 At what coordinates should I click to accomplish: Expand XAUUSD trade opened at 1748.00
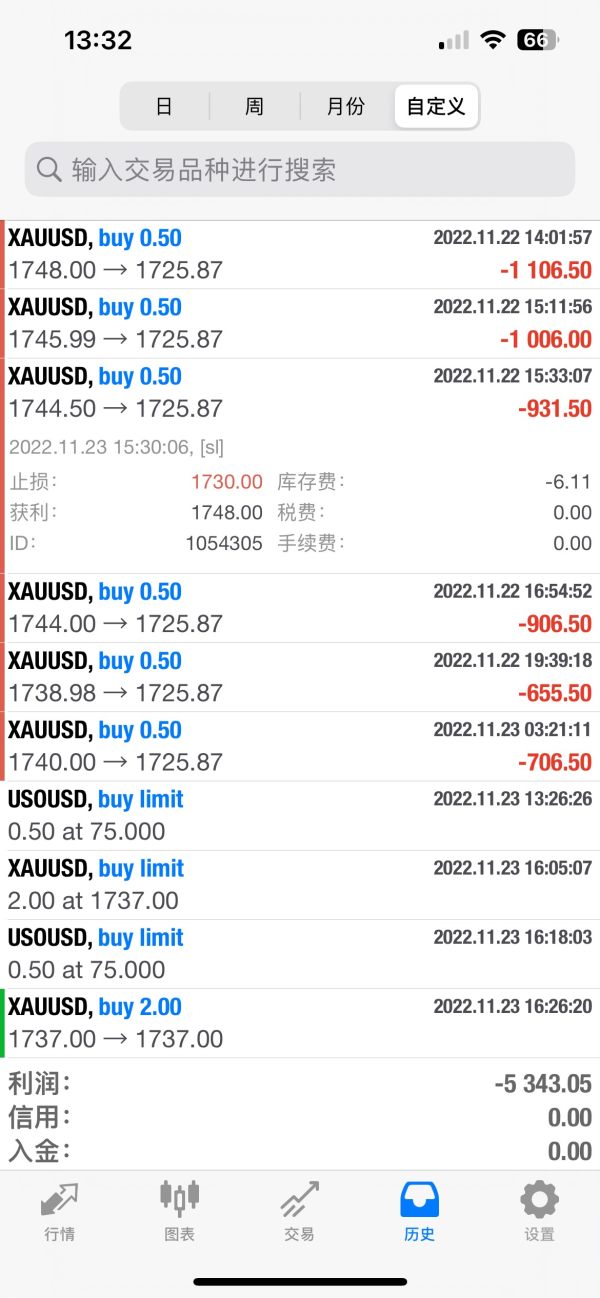tap(300, 254)
